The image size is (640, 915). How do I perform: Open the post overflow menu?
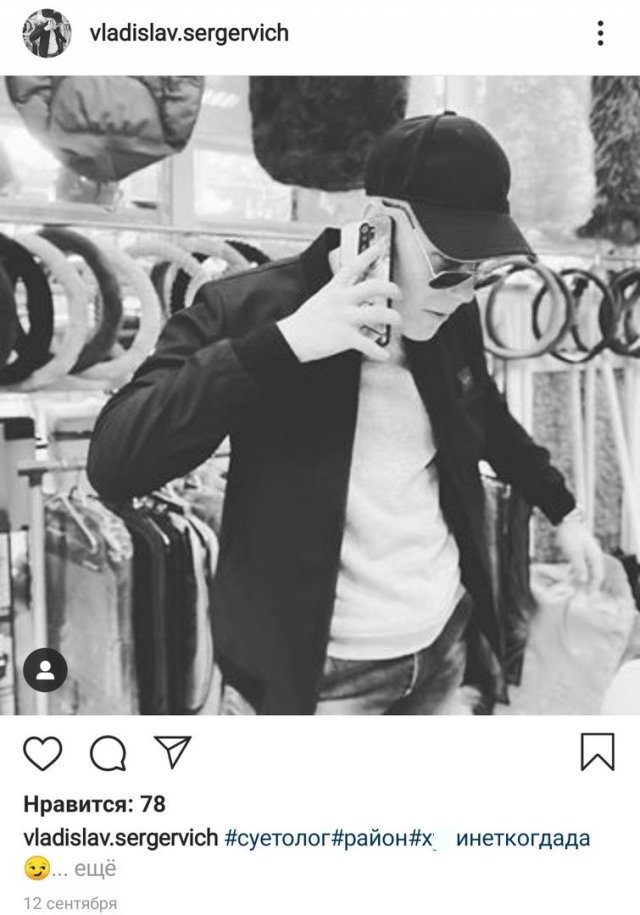pyautogui.click(x=600, y=34)
